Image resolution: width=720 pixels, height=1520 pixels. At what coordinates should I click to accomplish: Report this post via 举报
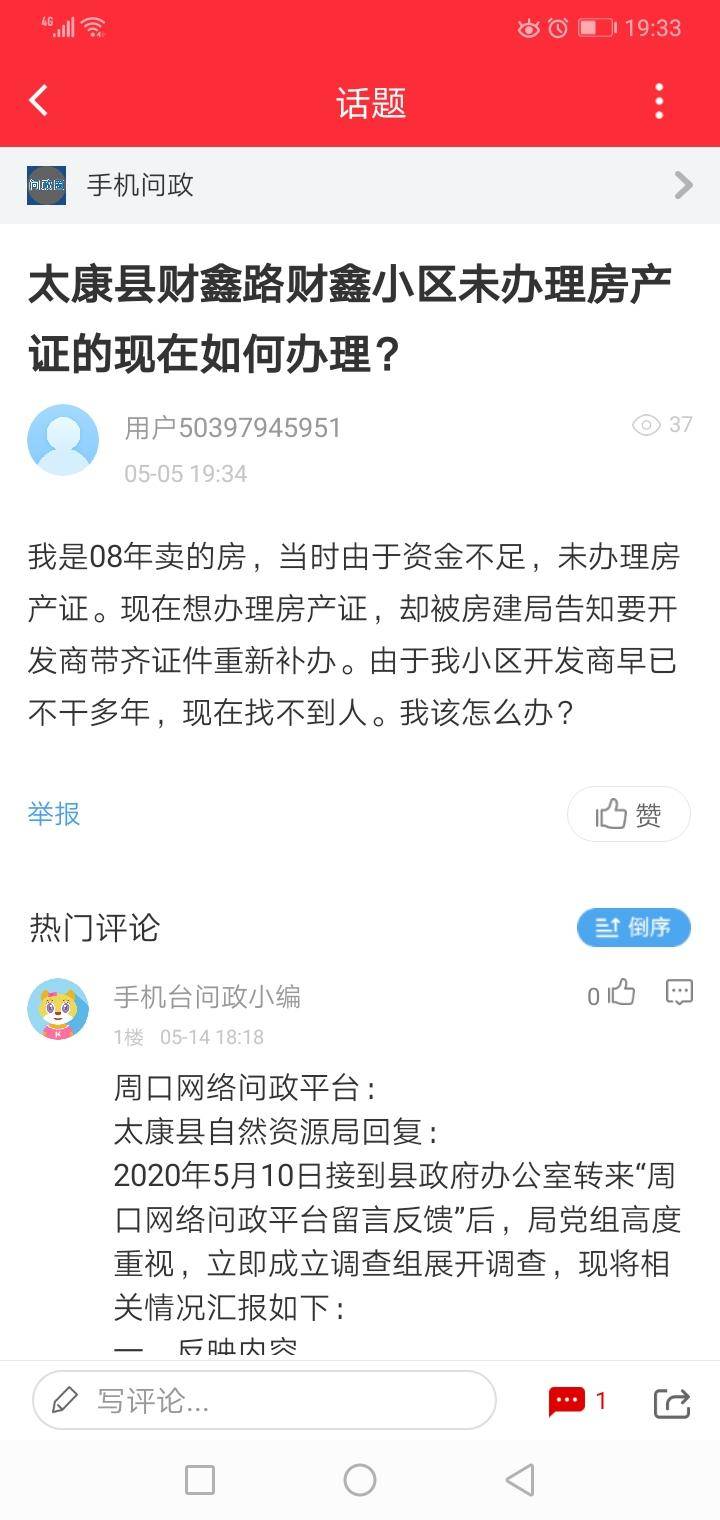[x=54, y=814]
